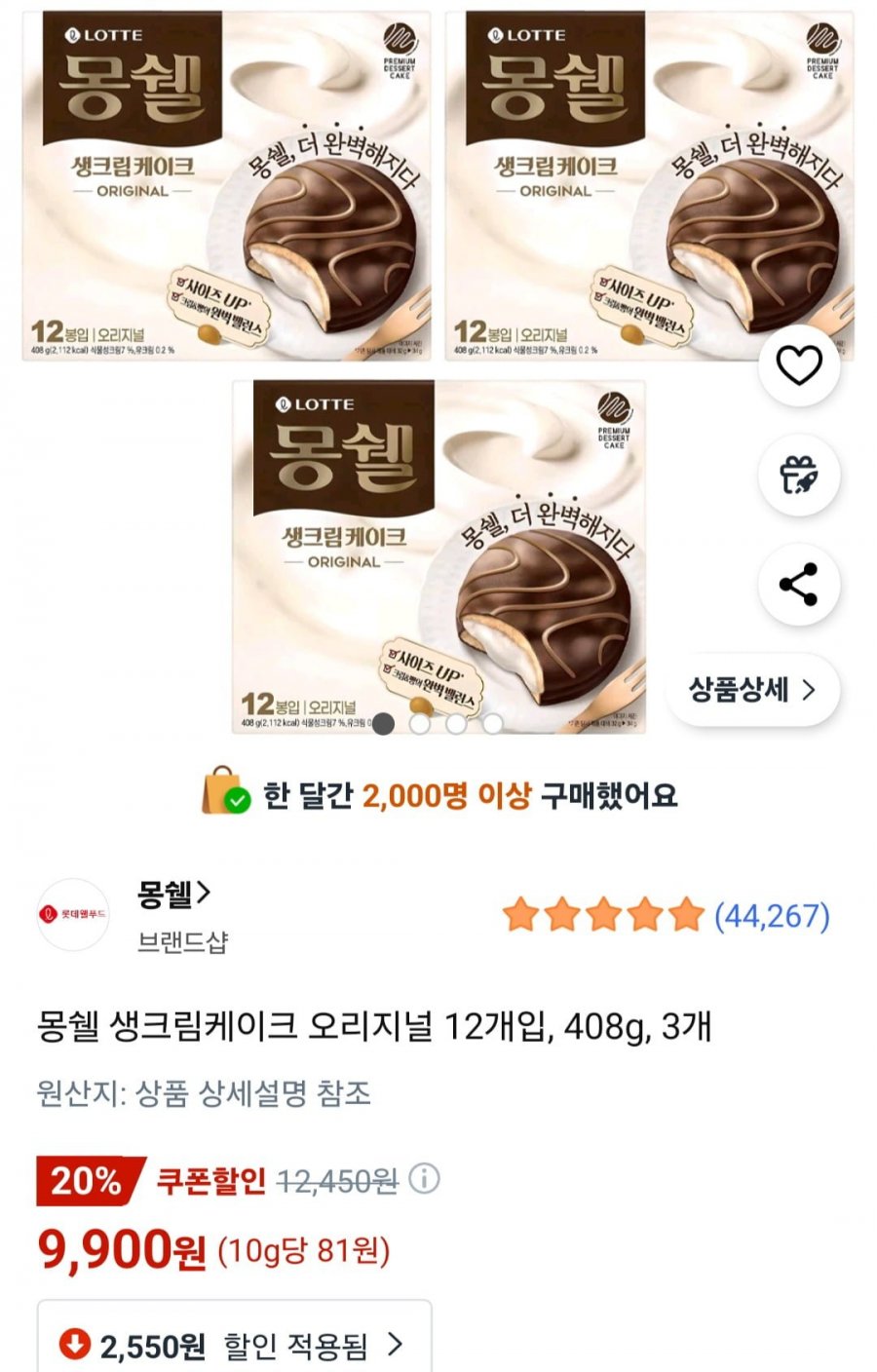Viewport: 877px width, 1372px height.
Task: Show coupon discount info icon
Action: [x=424, y=1180]
